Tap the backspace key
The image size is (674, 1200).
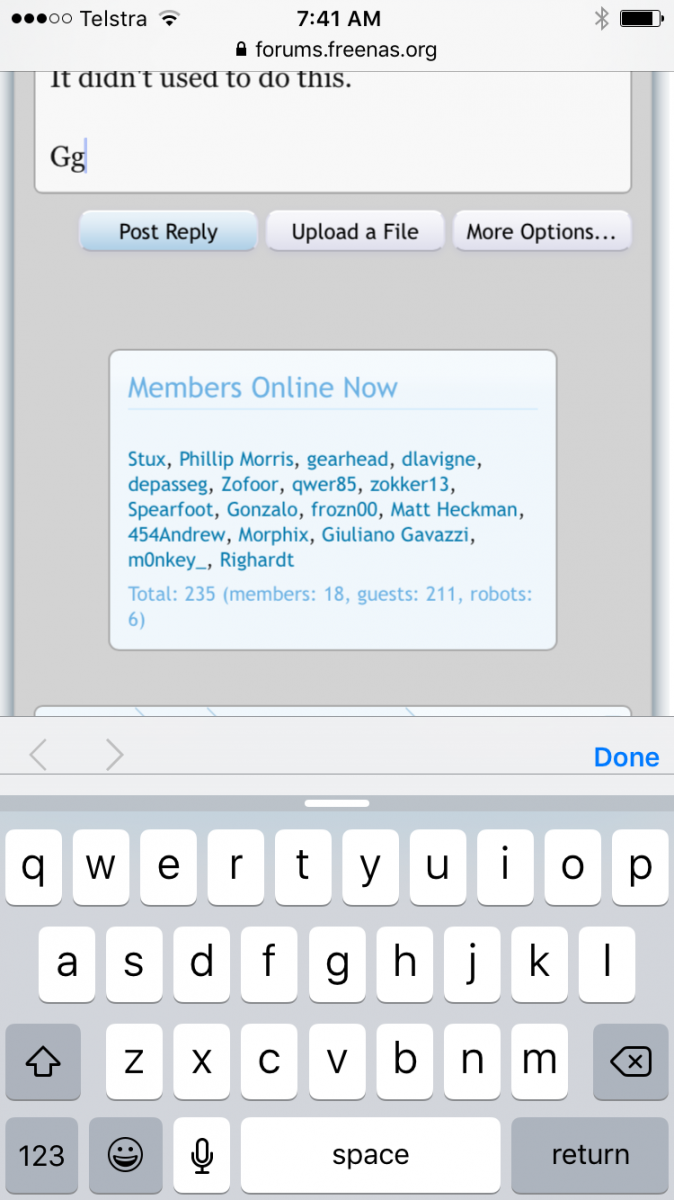630,1061
